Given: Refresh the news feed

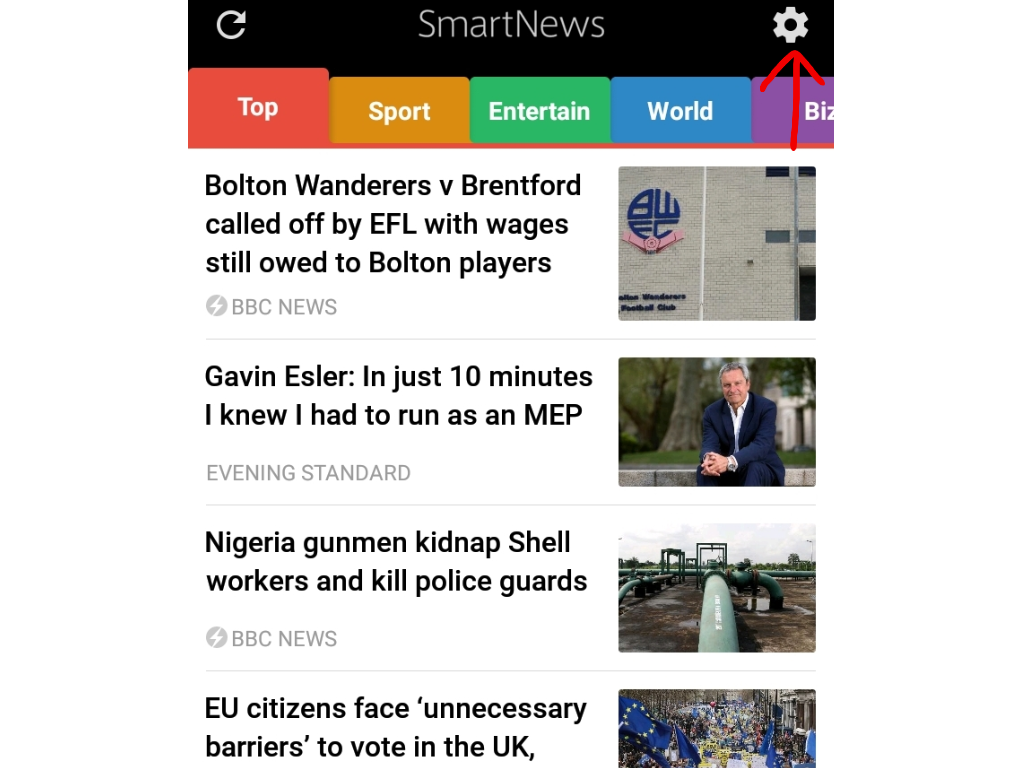Looking at the screenshot, I should [x=231, y=25].
